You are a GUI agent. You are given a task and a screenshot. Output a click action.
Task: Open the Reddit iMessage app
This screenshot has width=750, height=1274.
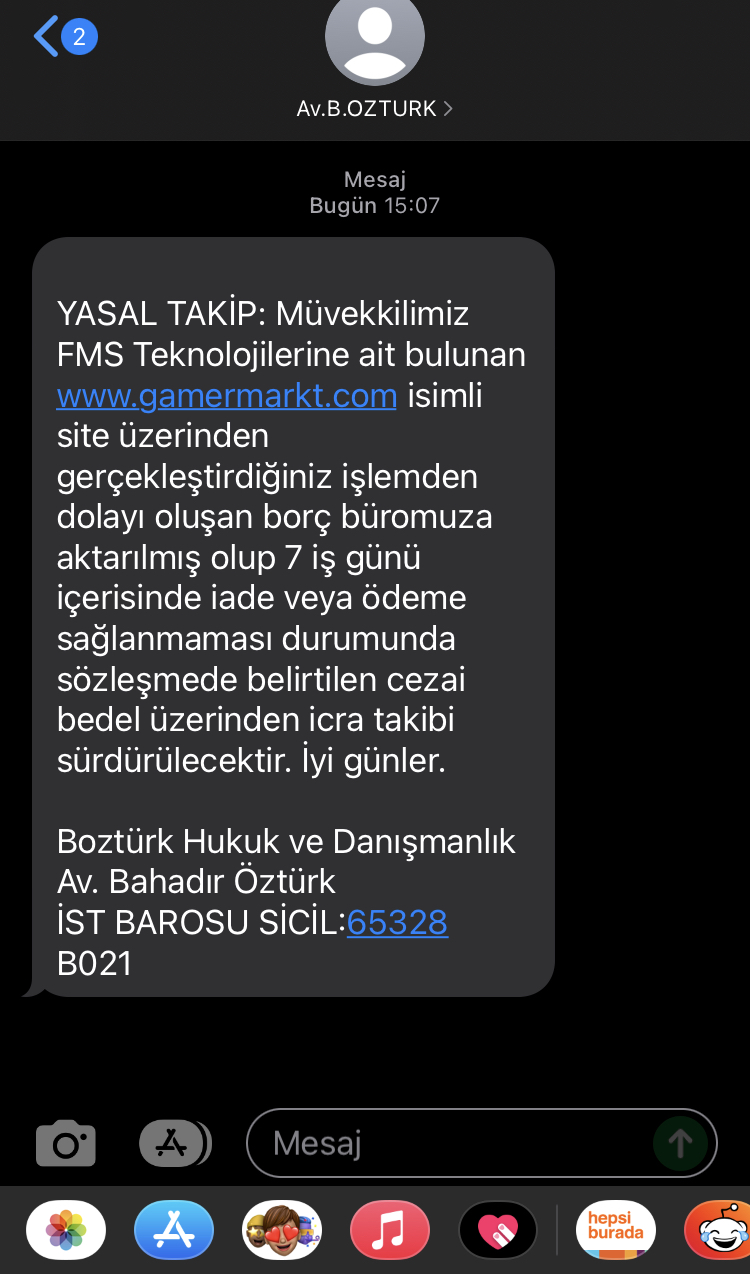pyautogui.click(x=720, y=1230)
